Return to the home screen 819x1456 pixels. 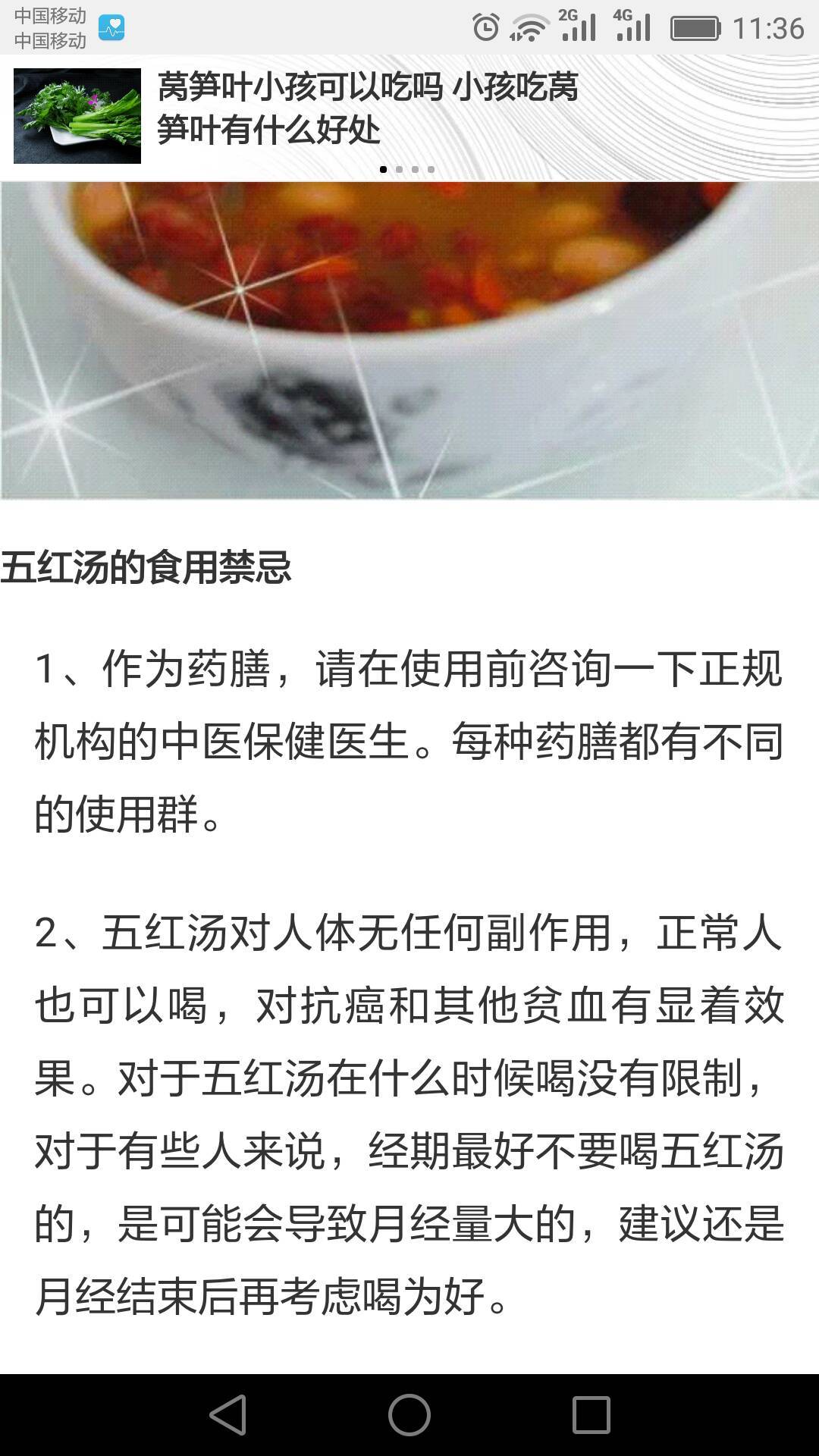(x=409, y=1415)
